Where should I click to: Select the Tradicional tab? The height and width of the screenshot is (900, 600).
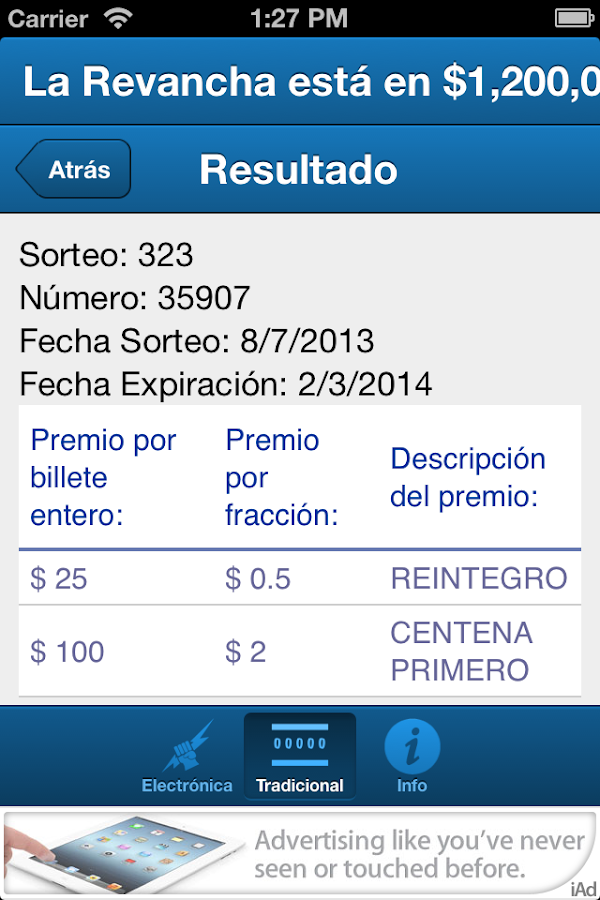[300, 757]
